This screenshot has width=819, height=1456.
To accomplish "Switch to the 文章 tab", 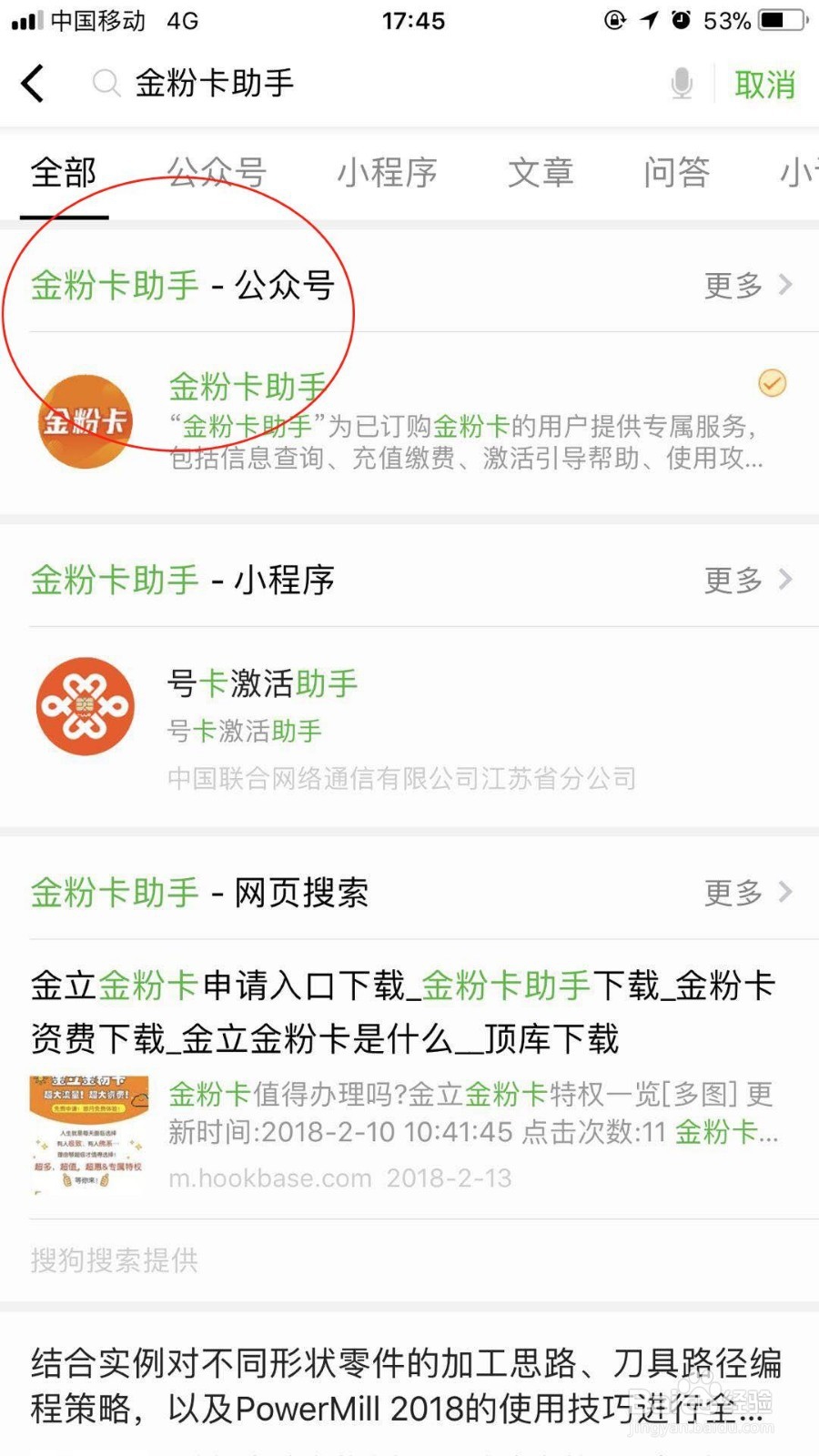I will coord(541,173).
